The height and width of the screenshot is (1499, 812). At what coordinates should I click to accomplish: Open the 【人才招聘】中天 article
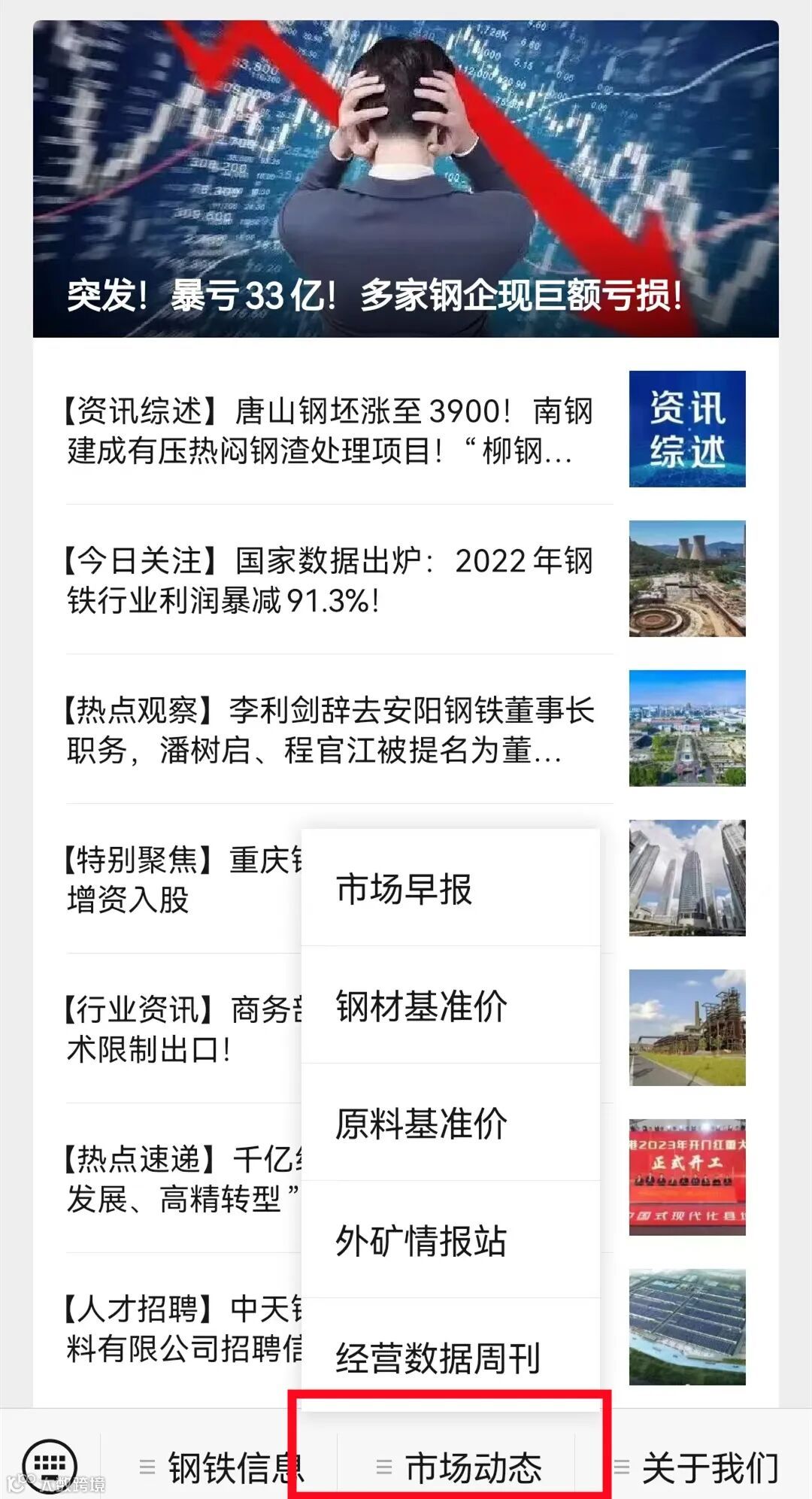[180, 1328]
